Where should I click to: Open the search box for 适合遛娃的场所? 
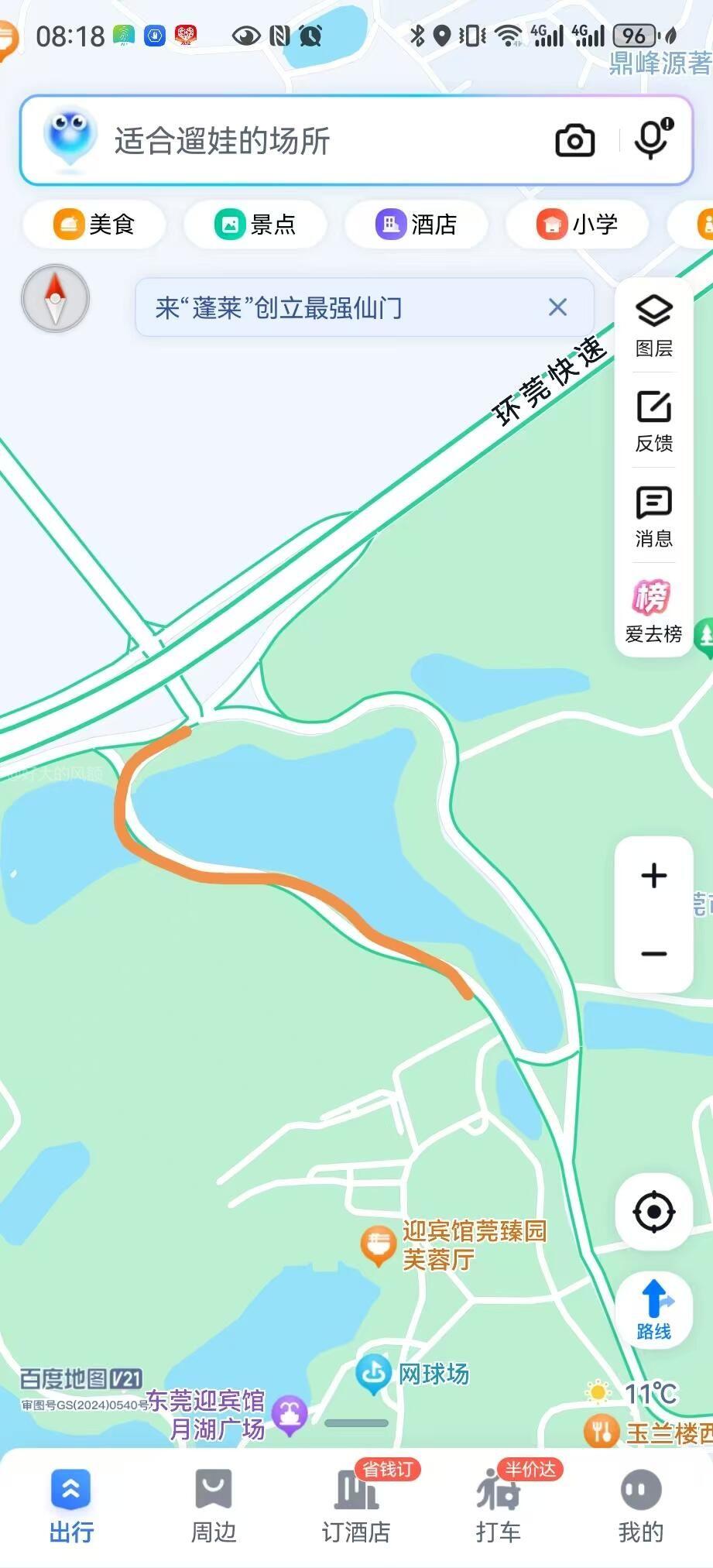pos(310,141)
